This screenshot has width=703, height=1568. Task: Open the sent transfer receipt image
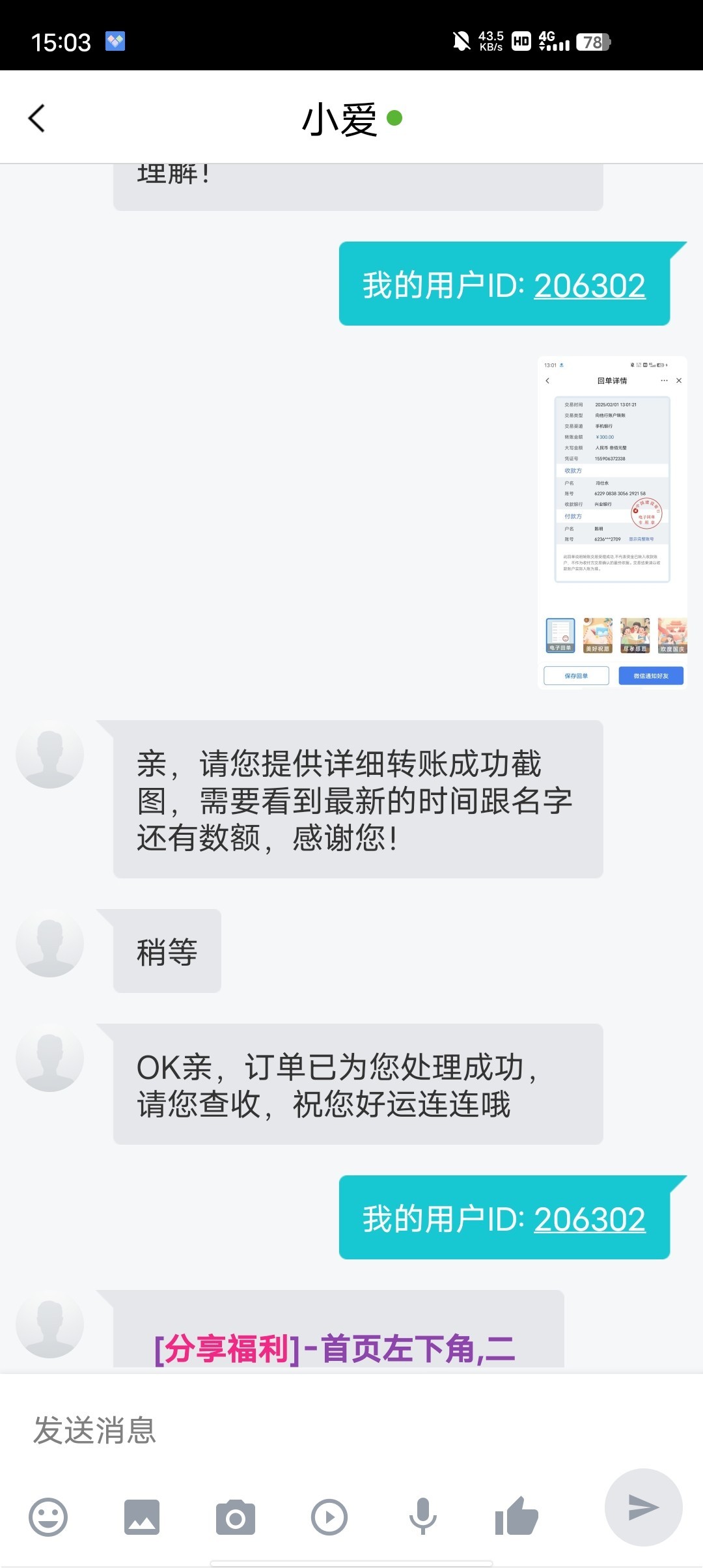(x=612, y=522)
